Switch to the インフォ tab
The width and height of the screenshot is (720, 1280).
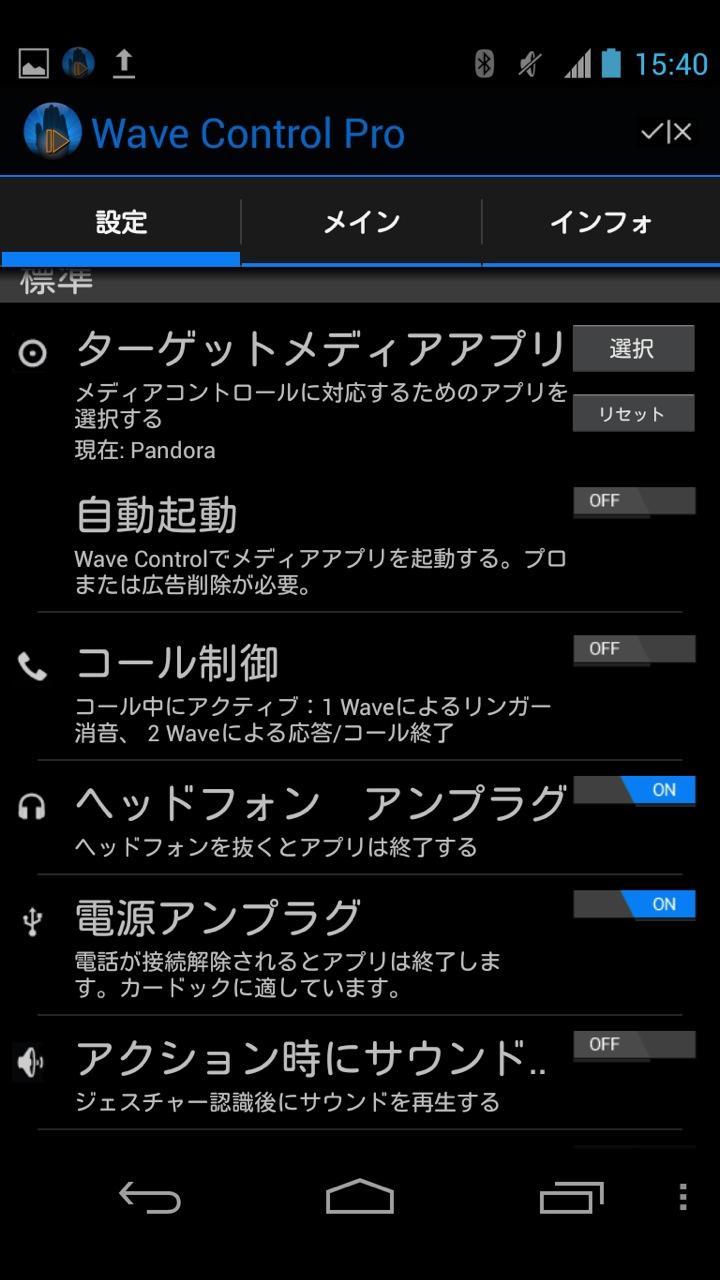point(601,223)
